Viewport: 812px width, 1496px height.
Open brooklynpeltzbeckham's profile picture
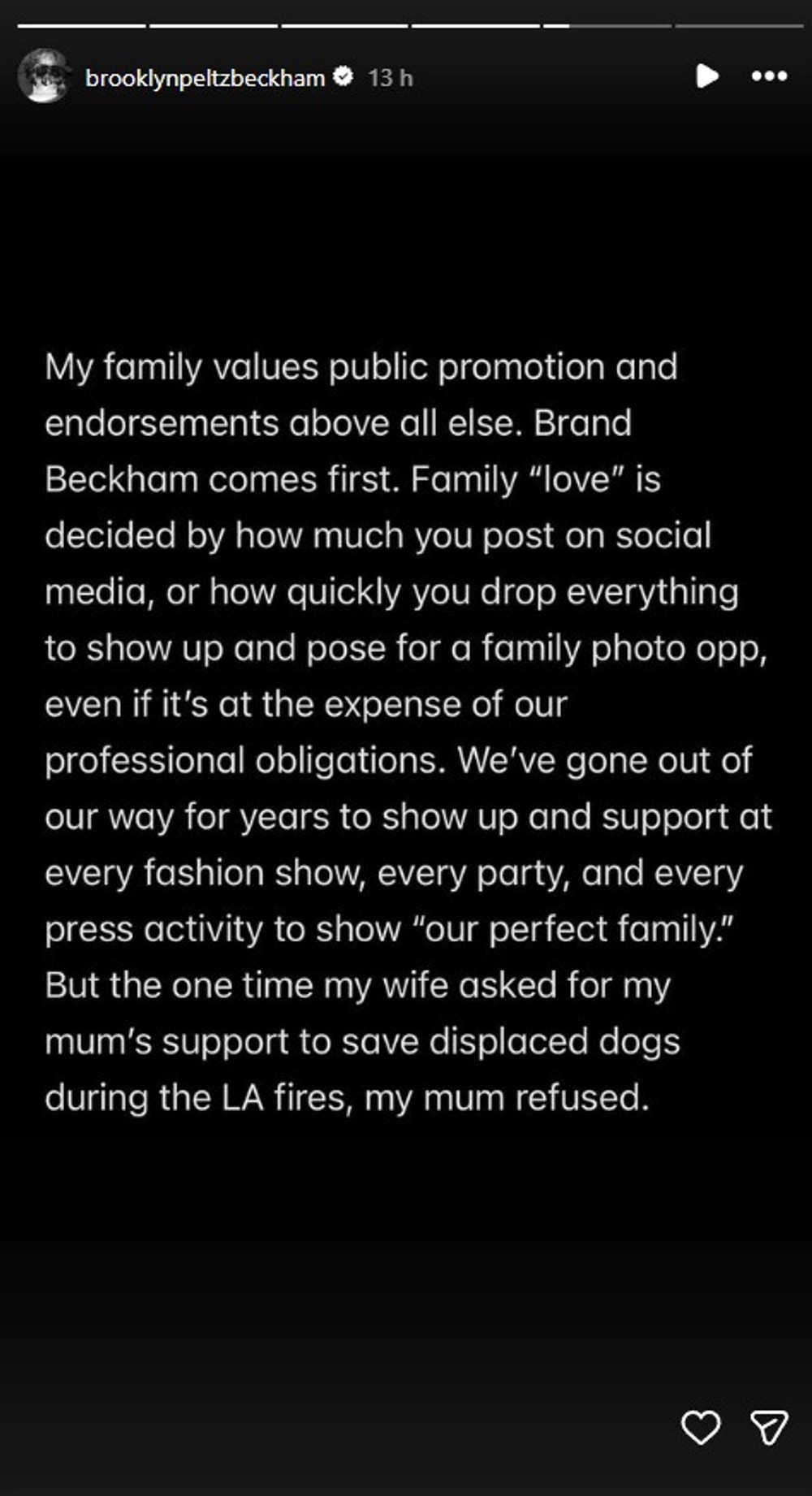45,76
